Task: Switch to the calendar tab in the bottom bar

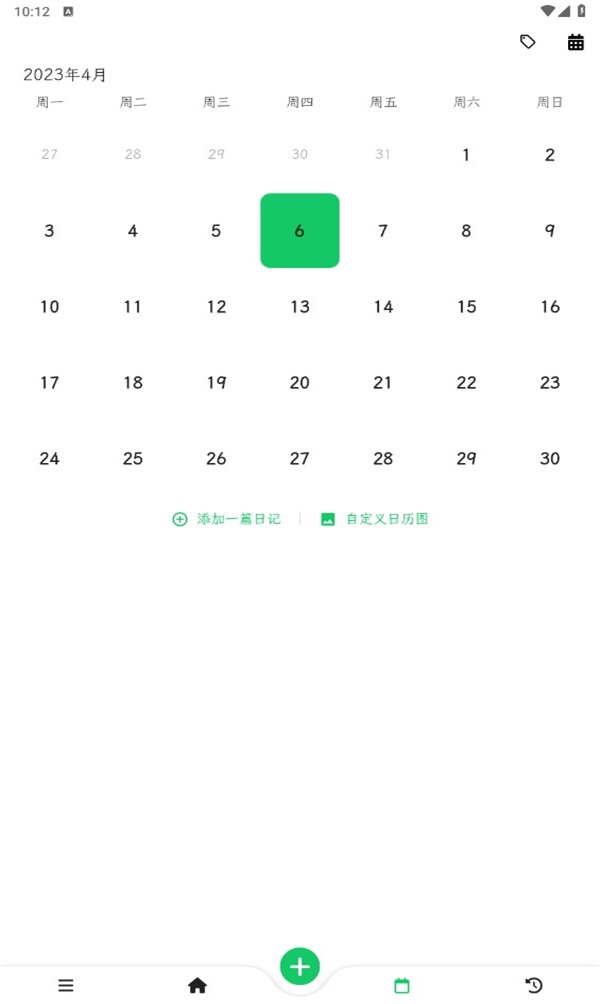Action: pos(402,986)
